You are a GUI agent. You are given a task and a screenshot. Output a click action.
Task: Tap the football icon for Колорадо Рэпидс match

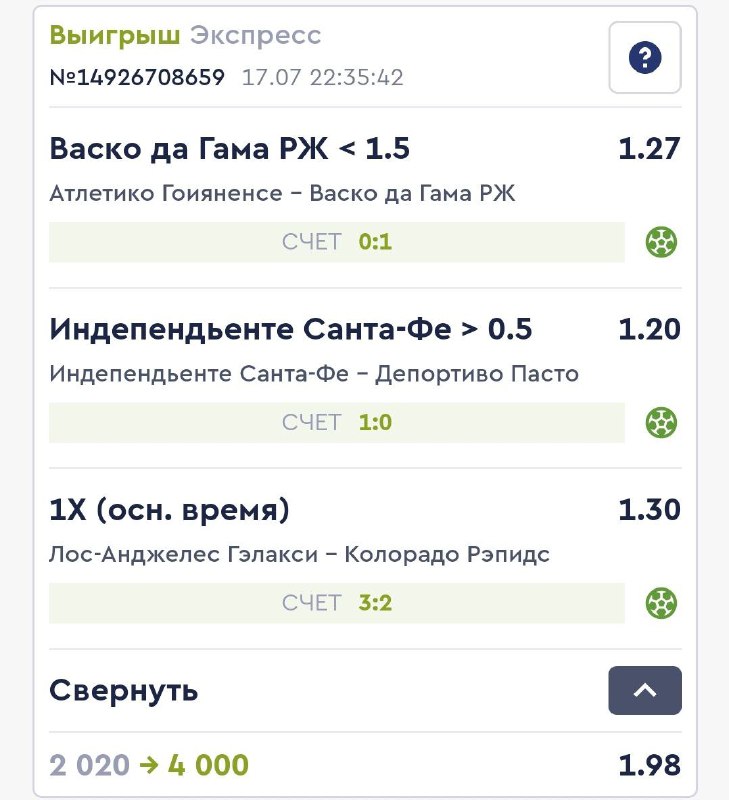pyautogui.click(x=661, y=603)
